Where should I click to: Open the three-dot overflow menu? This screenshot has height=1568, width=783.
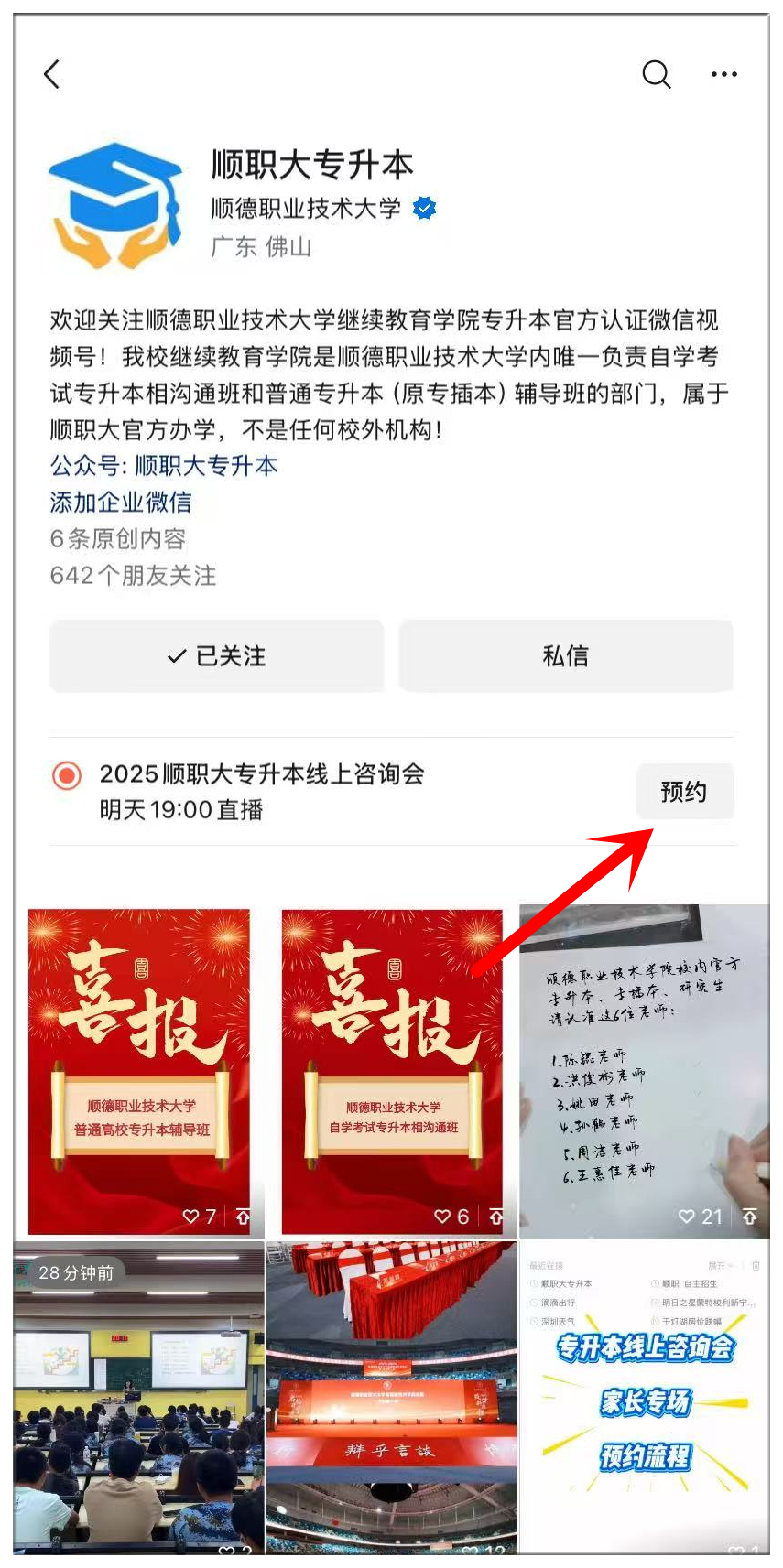click(723, 74)
